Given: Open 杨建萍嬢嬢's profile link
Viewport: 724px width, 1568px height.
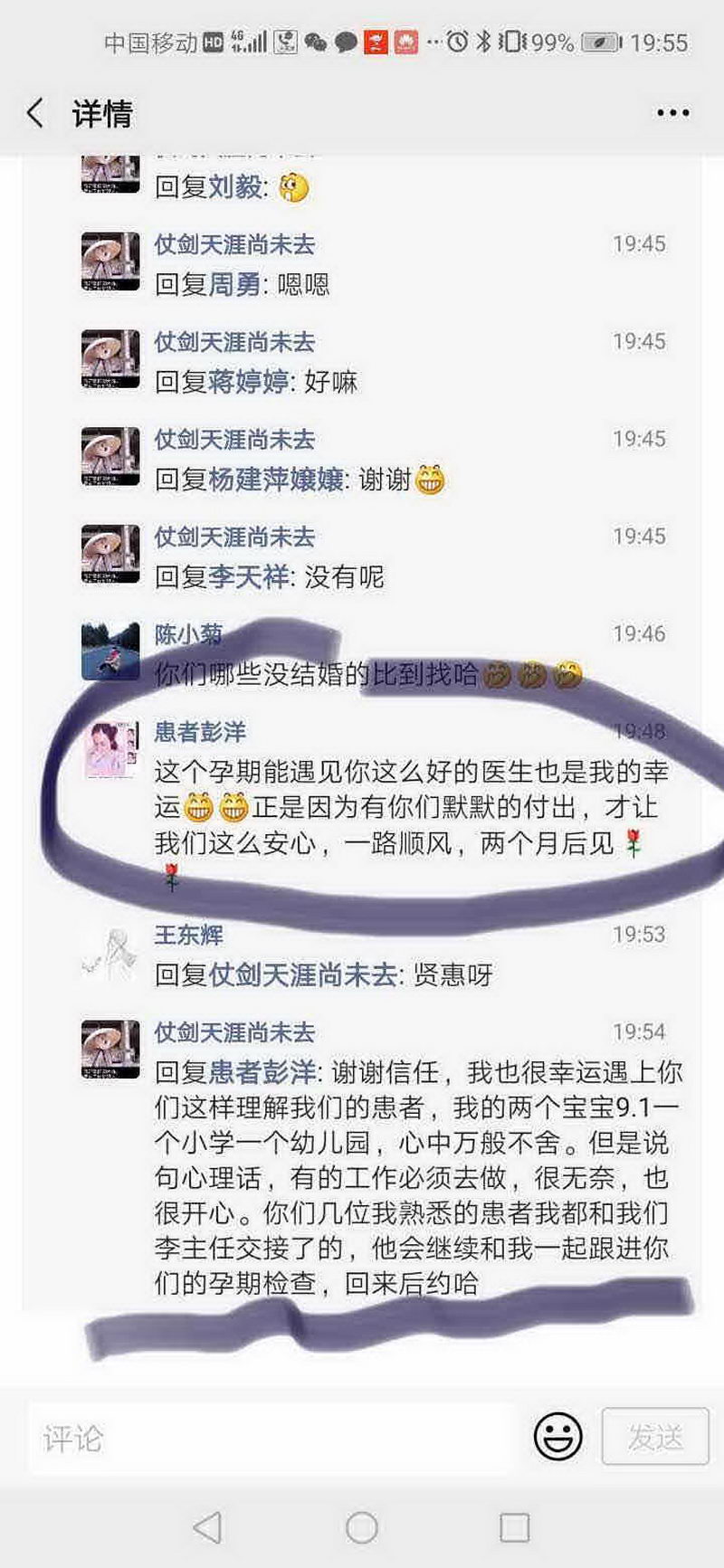Looking at the screenshot, I should [x=275, y=480].
